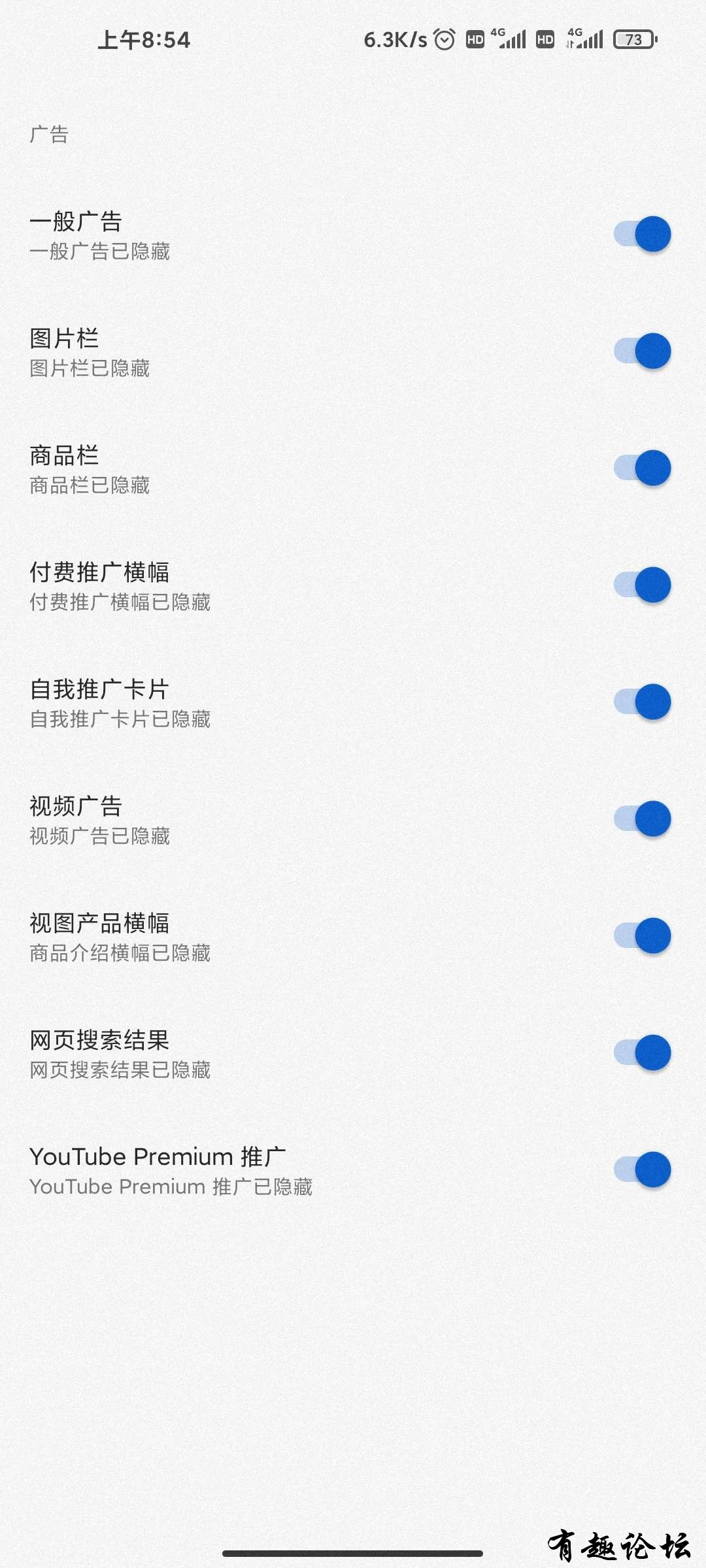Viewport: 706px width, 1568px height.
Task: Toggle 视图产品横幅 switch
Action: [x=643, y=936]
